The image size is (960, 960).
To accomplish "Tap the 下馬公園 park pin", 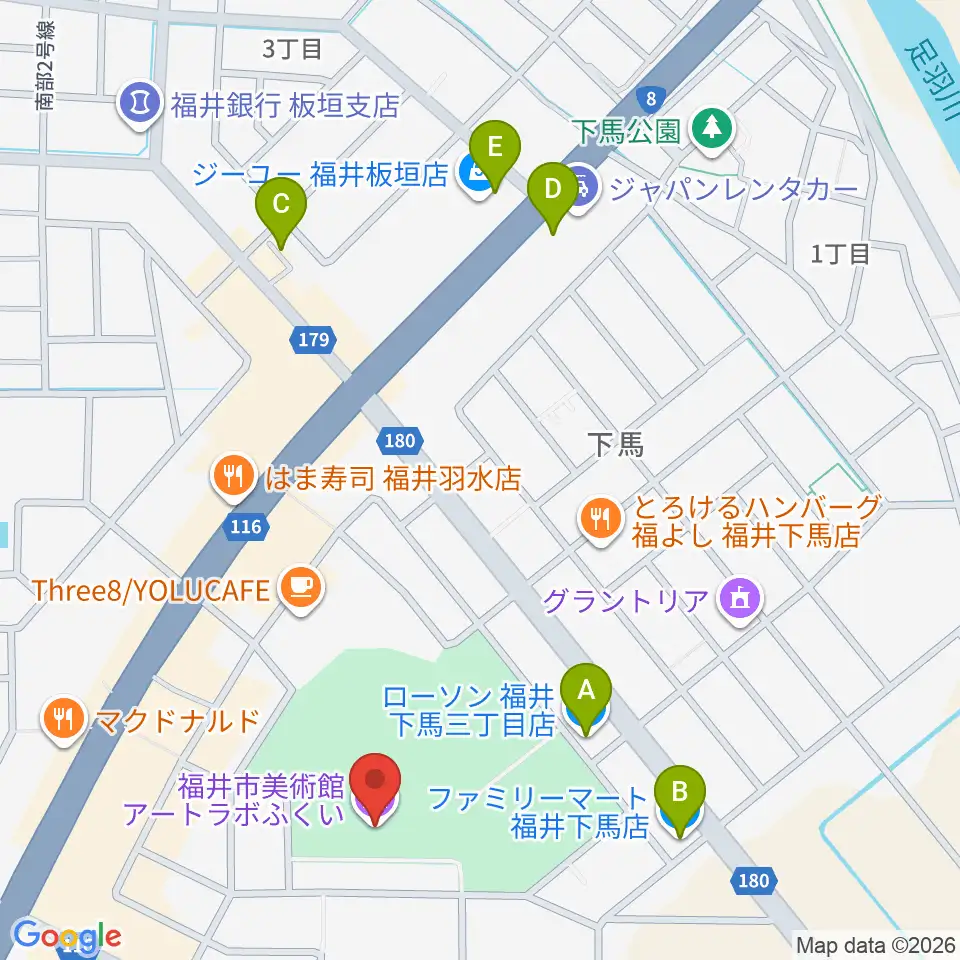I will (x=711, y=130).
